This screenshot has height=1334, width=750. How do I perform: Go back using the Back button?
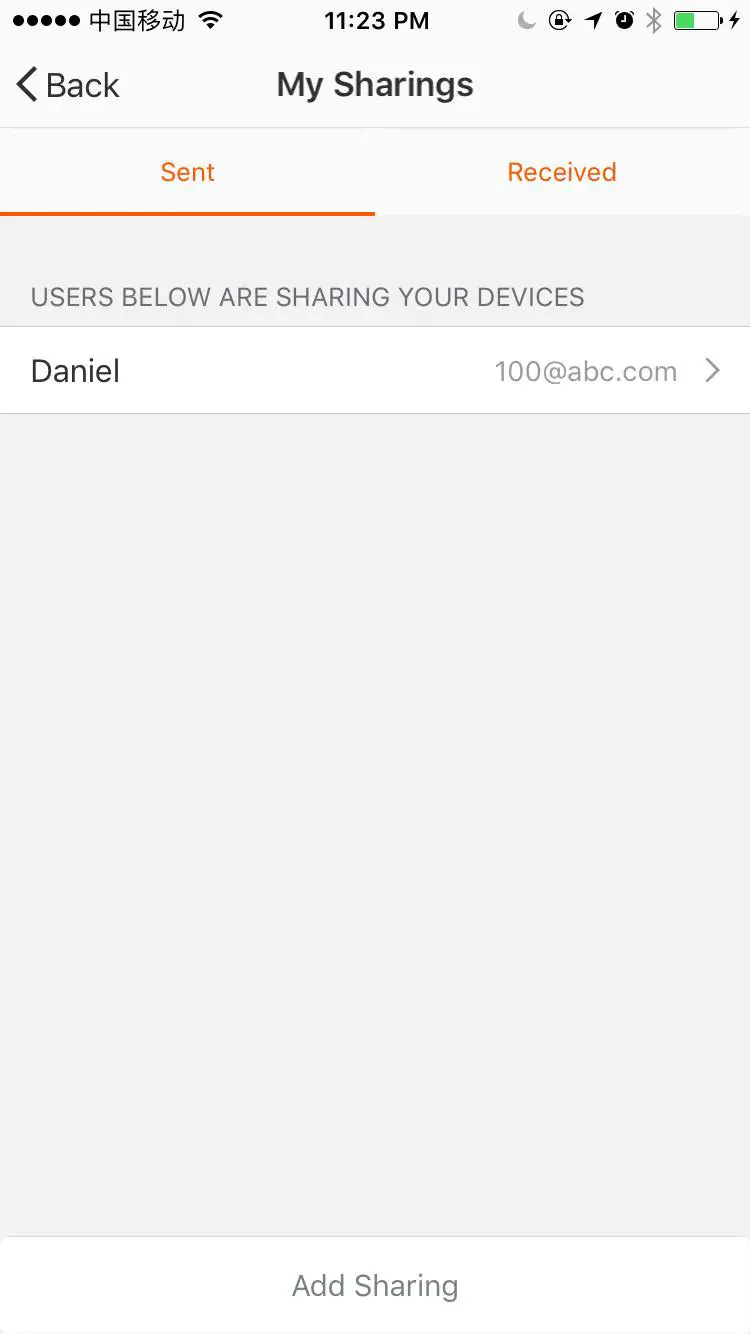click(68, 85)
